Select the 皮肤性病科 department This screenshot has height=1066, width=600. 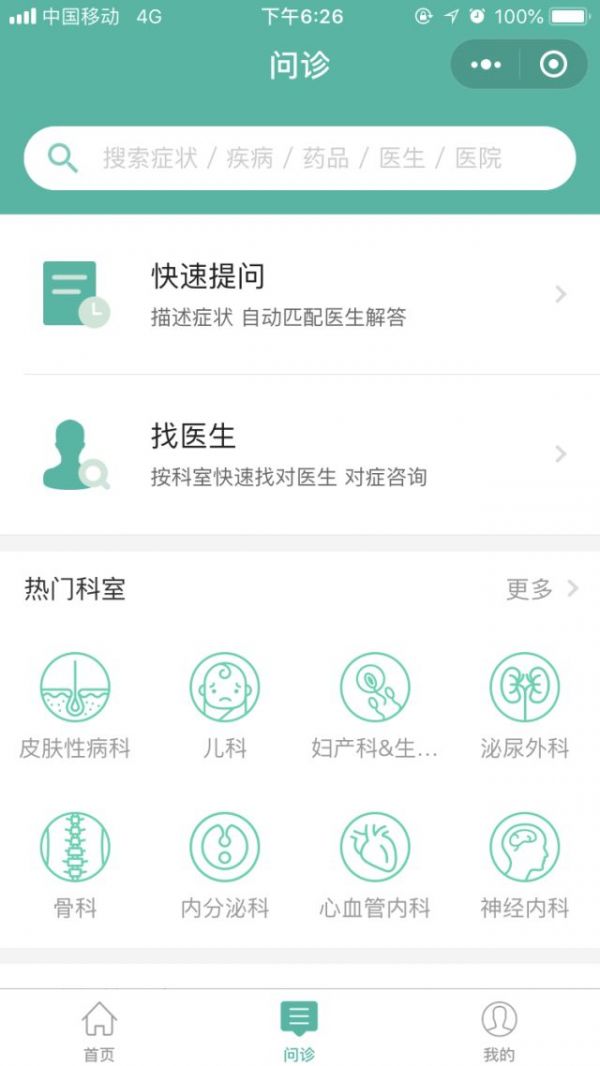click(x=75, y=707)
